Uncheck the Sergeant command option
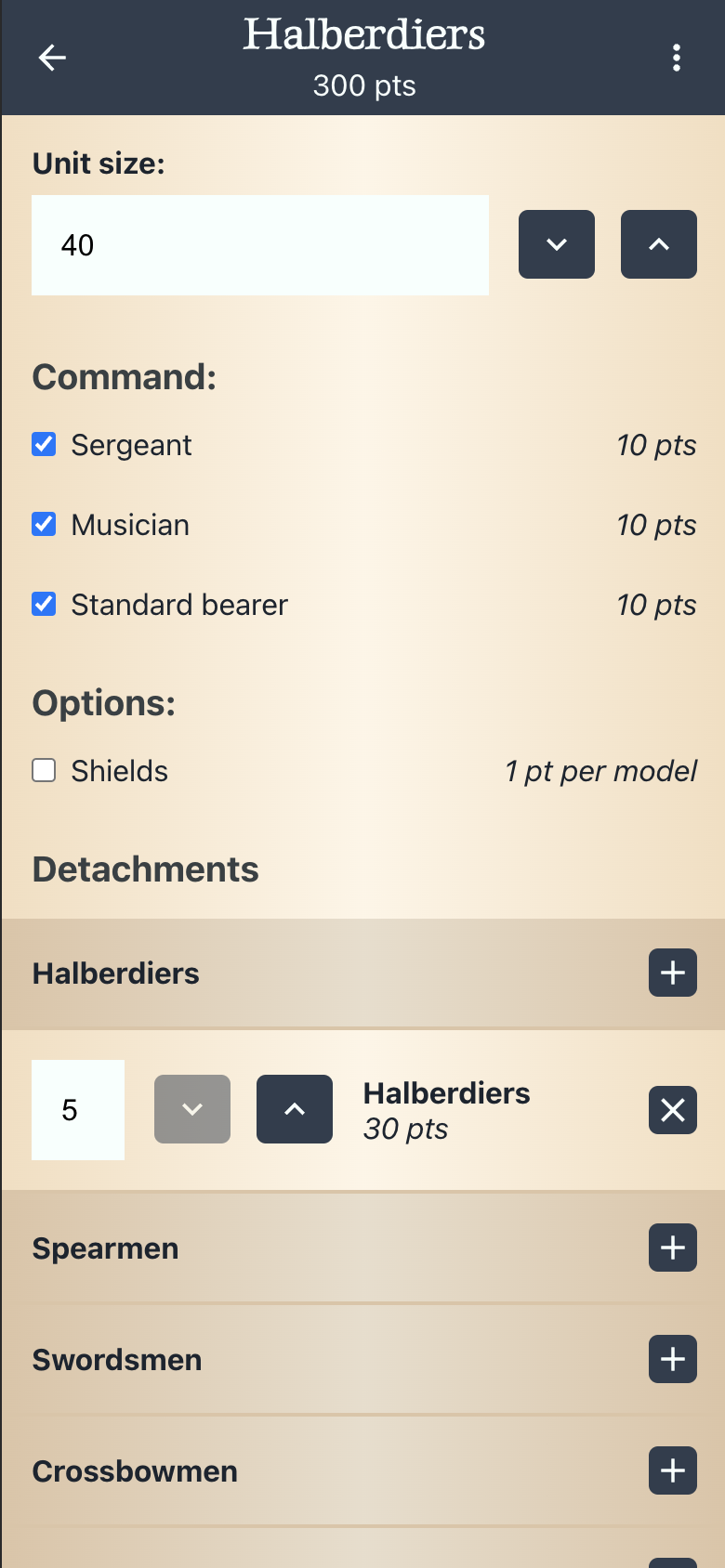The image size is (725, 1568). 44,444
